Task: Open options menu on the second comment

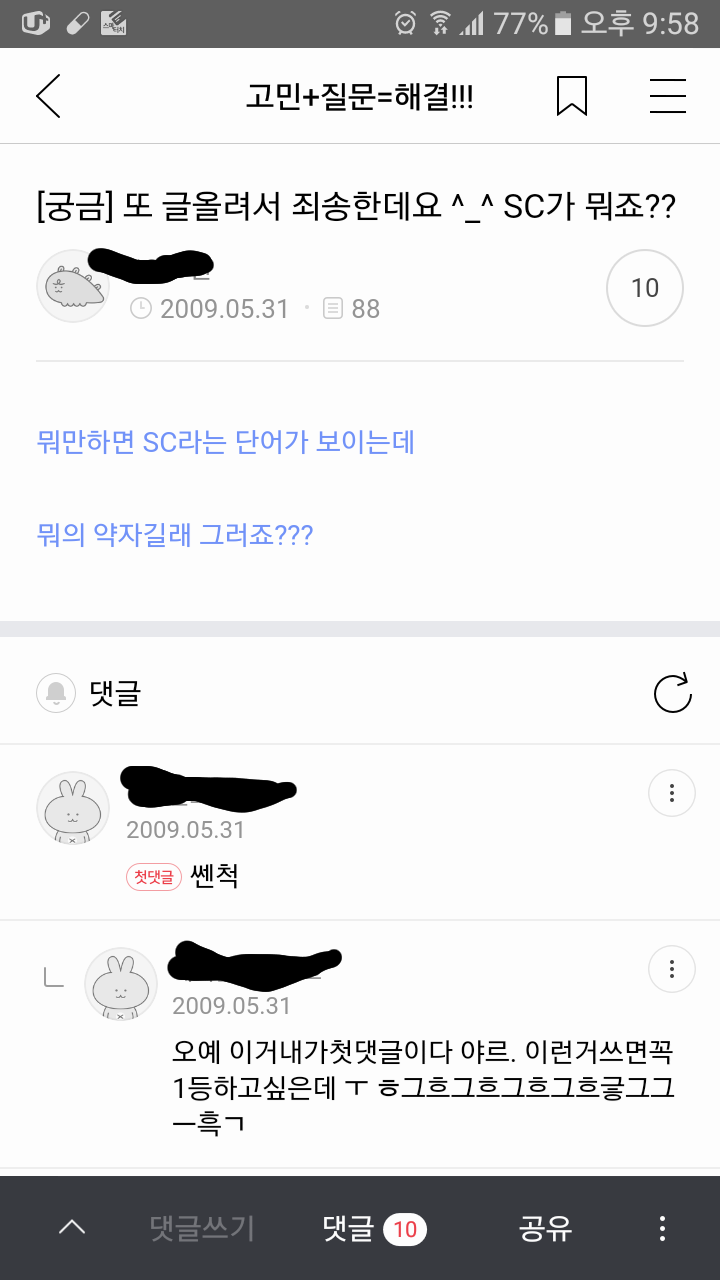Action: [x=670, y=969]
